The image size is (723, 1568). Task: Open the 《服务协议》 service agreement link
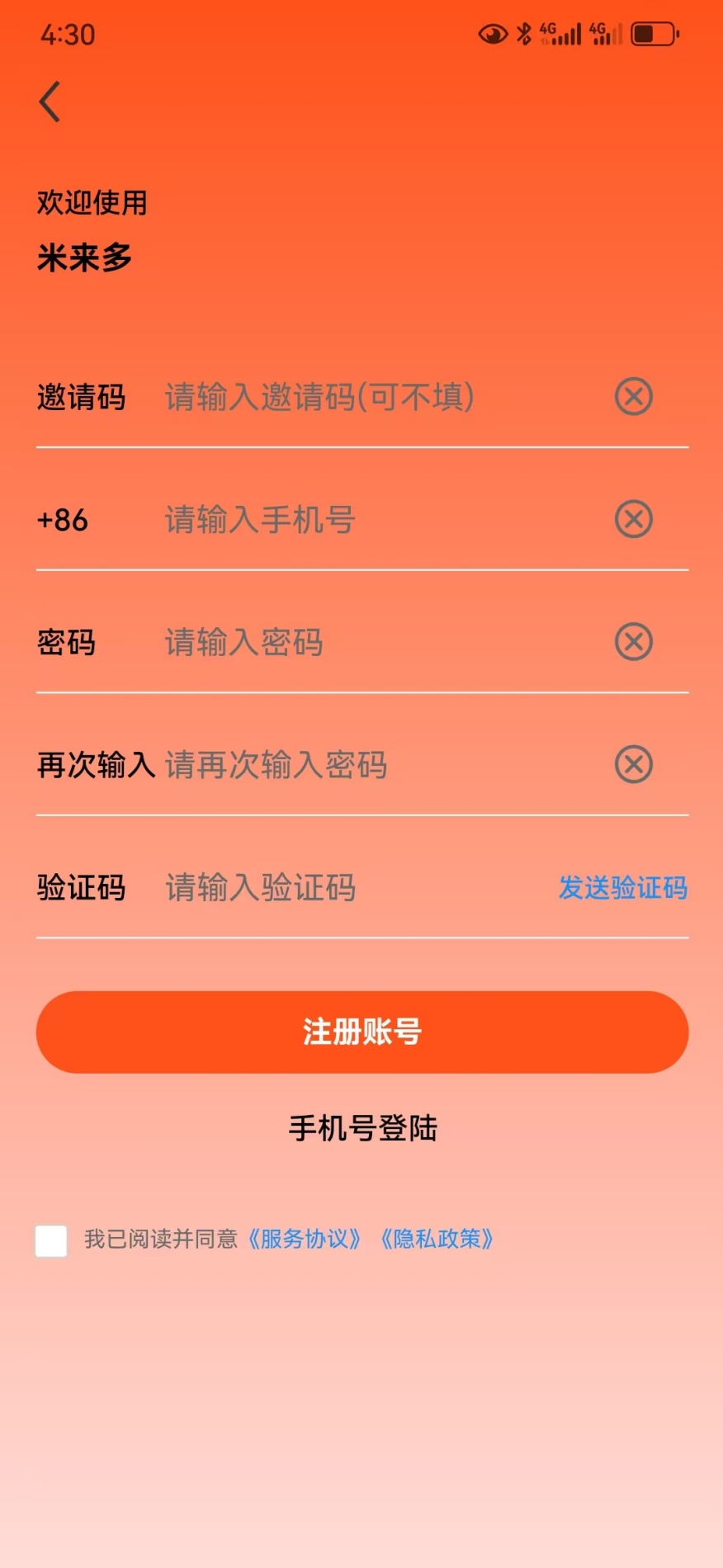pyautogui.click(x=305, y=1240)
